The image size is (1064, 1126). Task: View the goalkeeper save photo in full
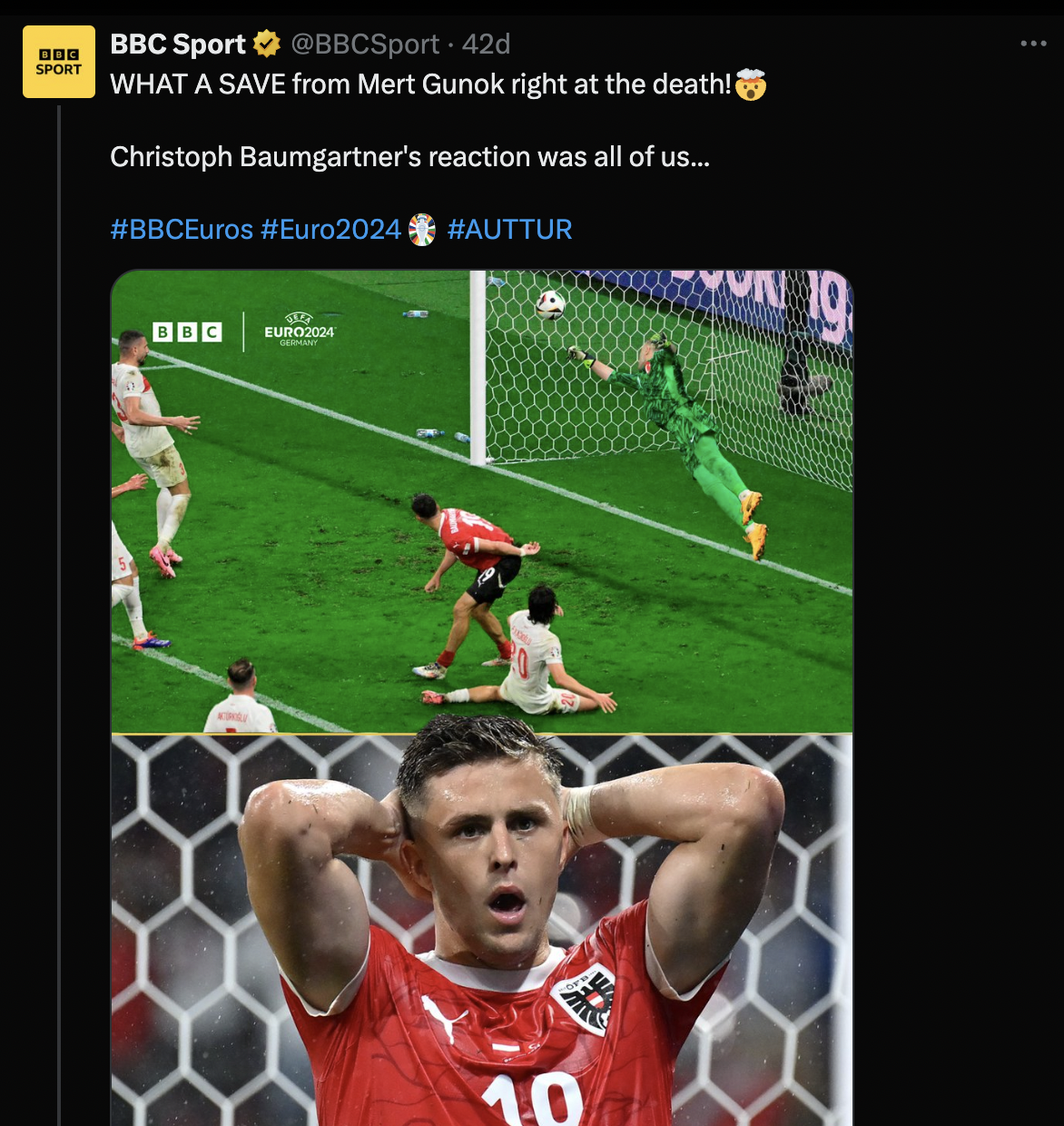click(x=481, y=501)
